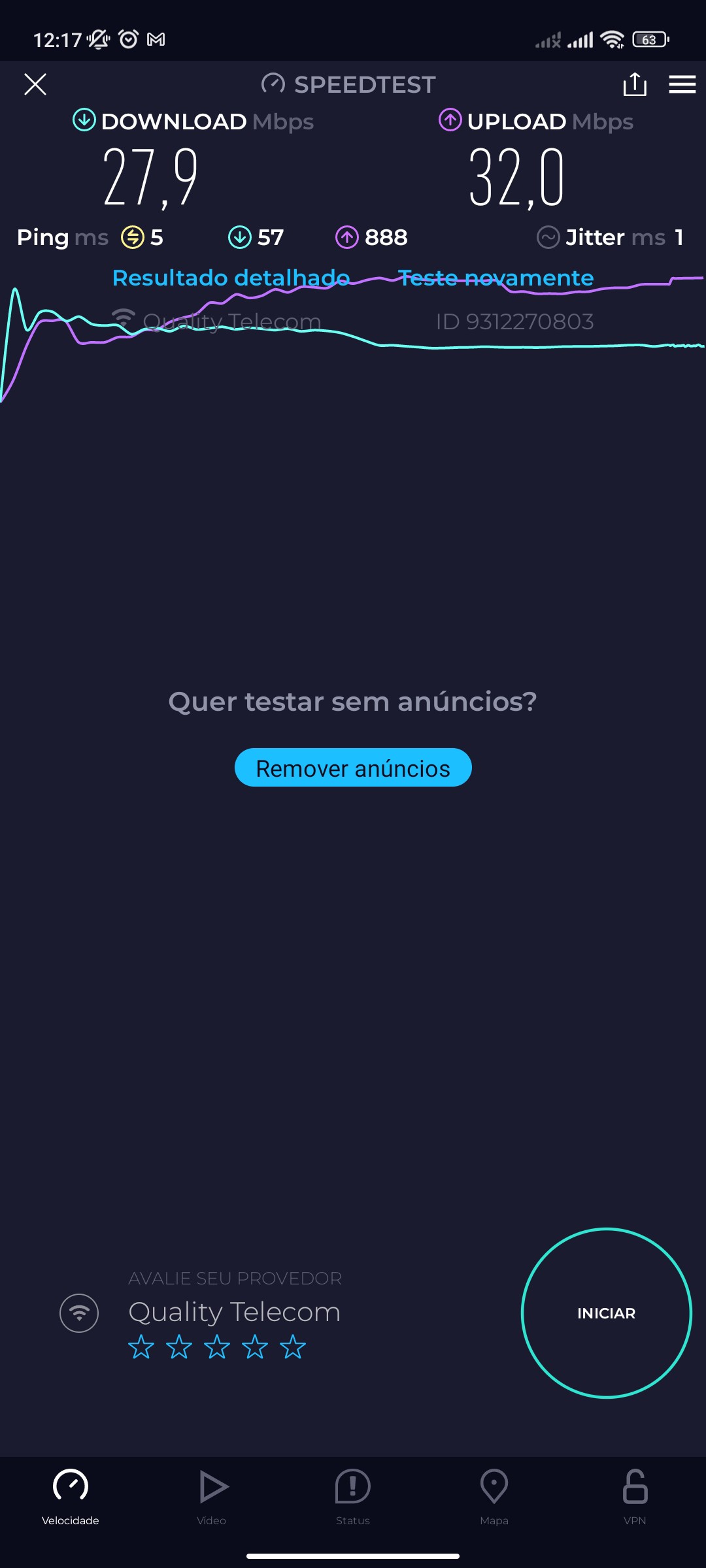Open the hamburger menu
Viewport: 706px width, 1568px height.
[x=682, y=84]
